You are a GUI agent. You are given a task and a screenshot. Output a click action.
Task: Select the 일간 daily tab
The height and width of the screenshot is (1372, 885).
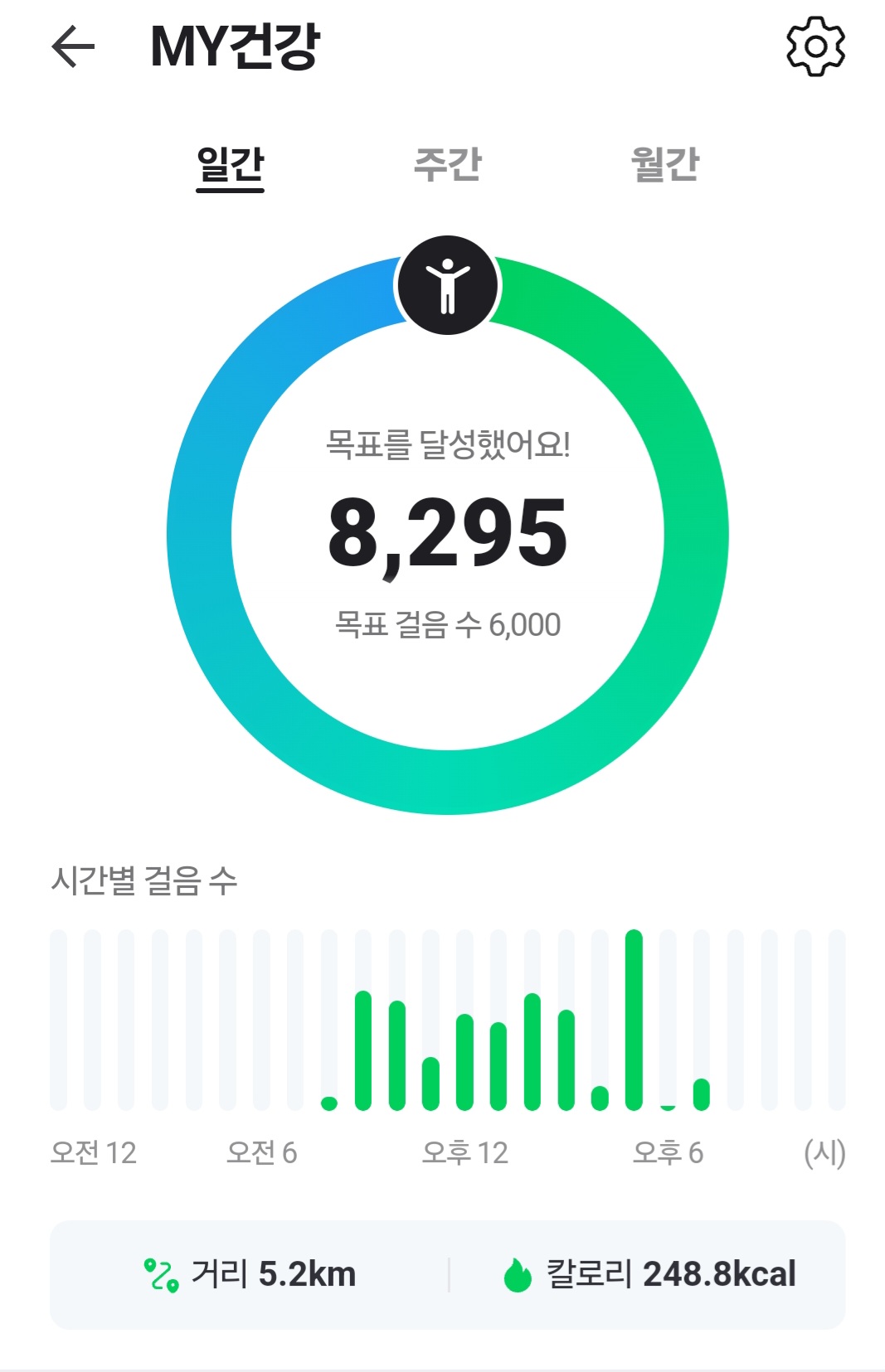[x=230, y=164]
